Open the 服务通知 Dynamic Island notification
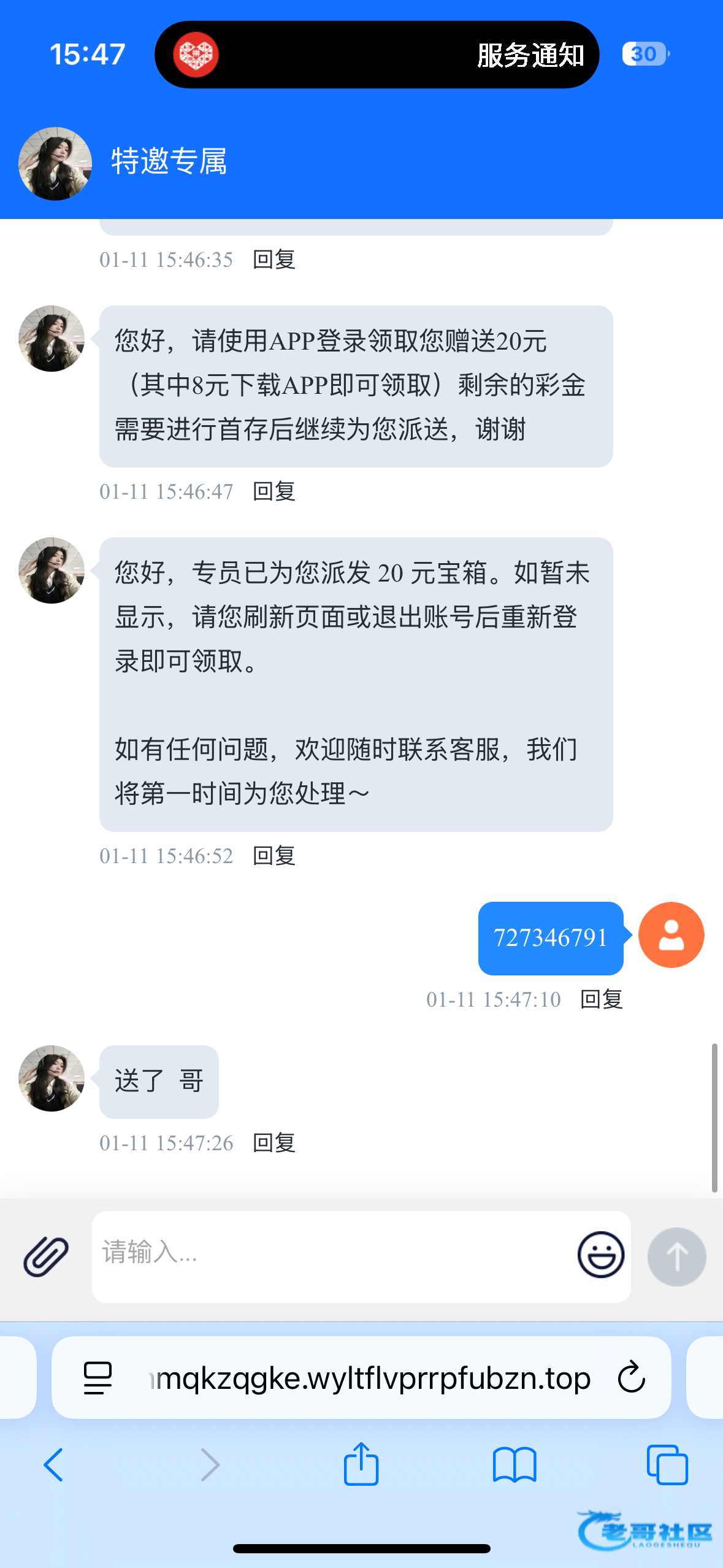 (377, 55)
